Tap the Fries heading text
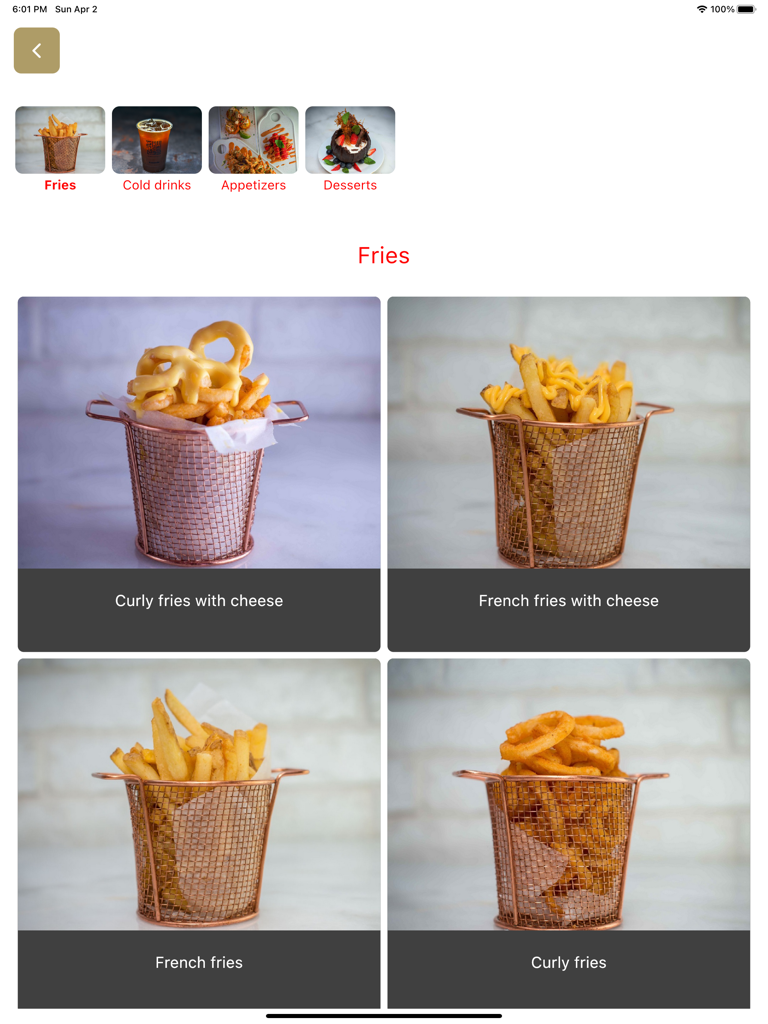The width and height of the screenshot is (768, 1024). [383, 256]
